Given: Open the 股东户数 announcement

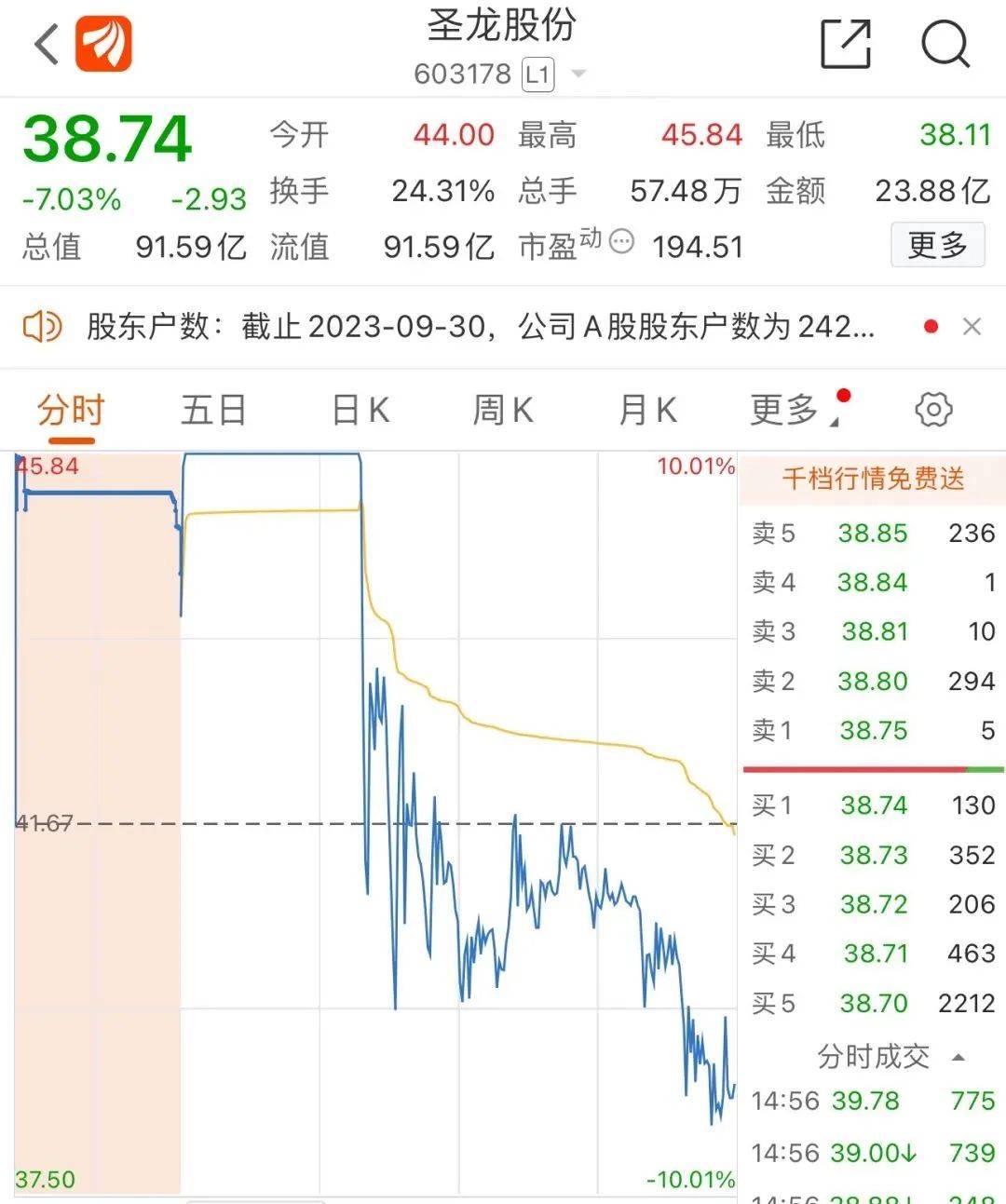Looking at the screenshot, I should (x=480, y=327).
